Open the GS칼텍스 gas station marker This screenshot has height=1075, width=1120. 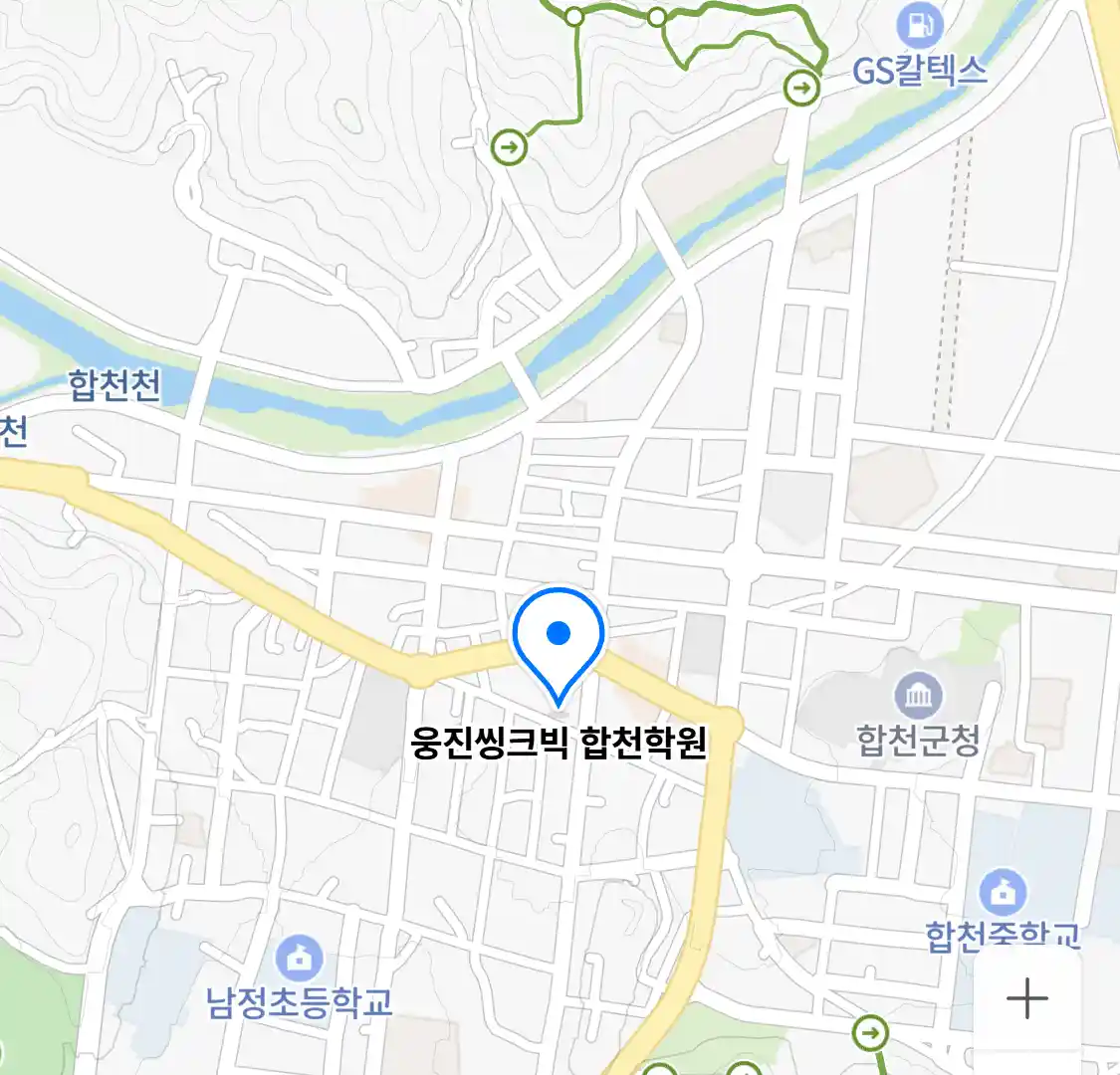point(919,27)
